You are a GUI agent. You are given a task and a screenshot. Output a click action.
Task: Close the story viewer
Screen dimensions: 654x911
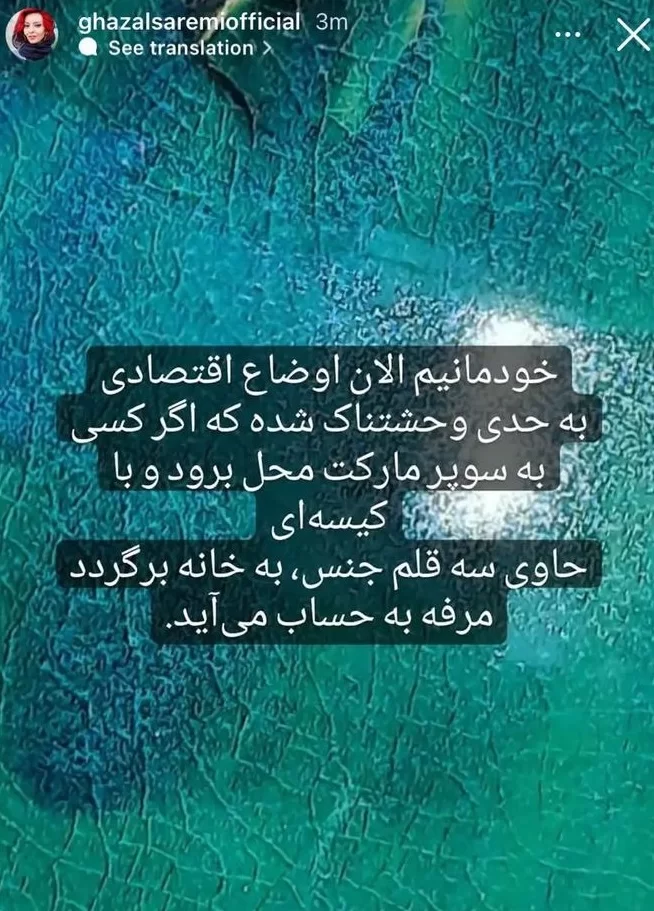(632, 36)
